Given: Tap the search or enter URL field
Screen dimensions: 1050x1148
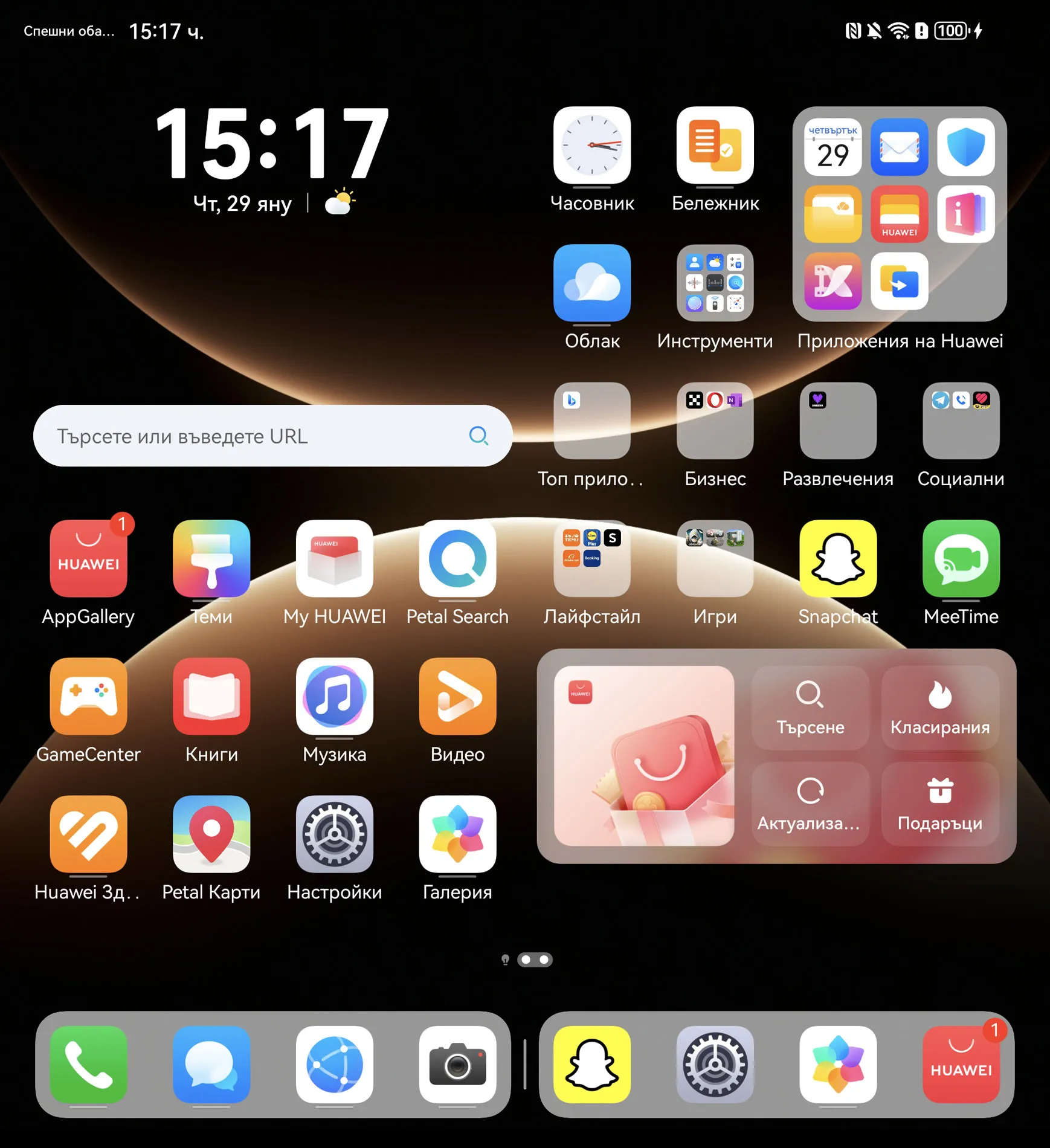Looking at the screenshot, I should 254,436.
